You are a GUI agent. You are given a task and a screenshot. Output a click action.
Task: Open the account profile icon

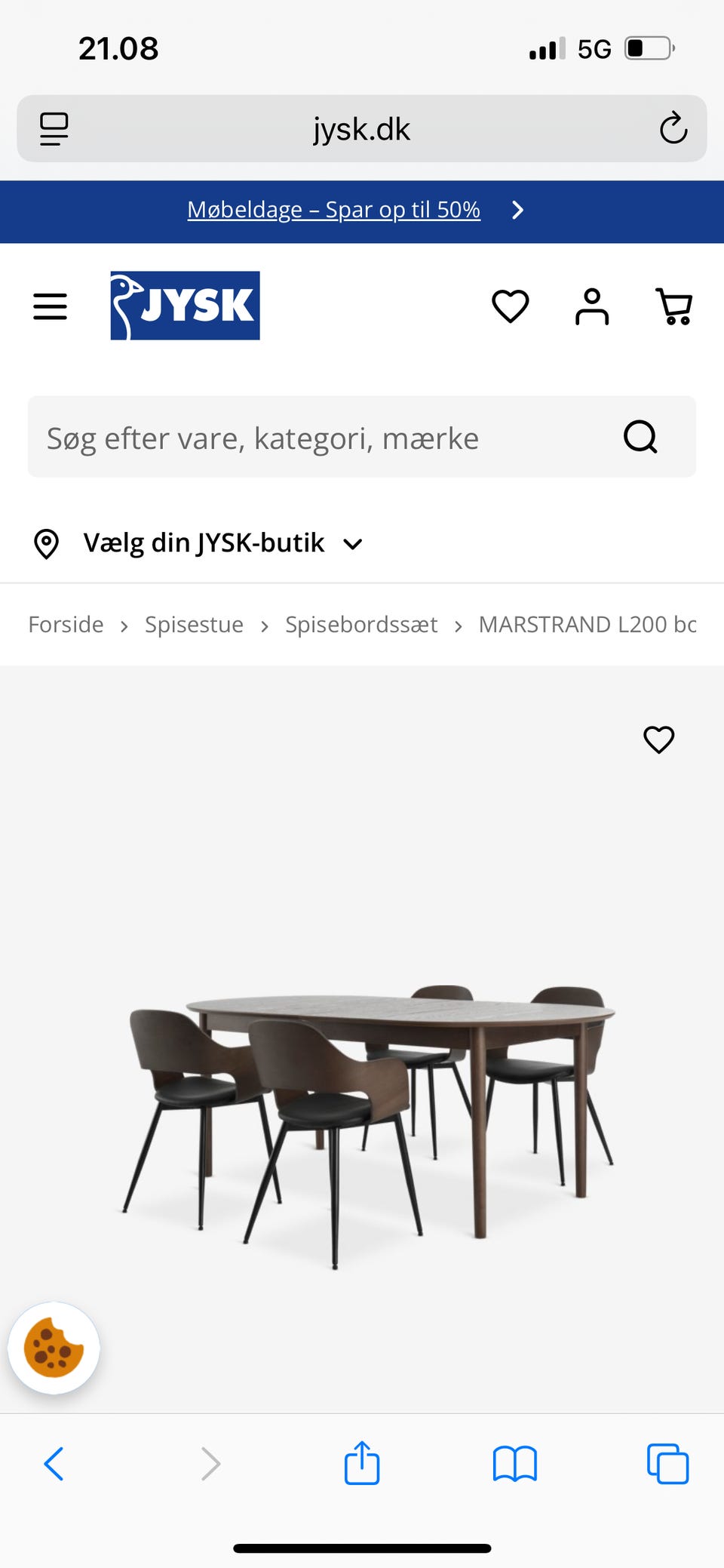592,306
